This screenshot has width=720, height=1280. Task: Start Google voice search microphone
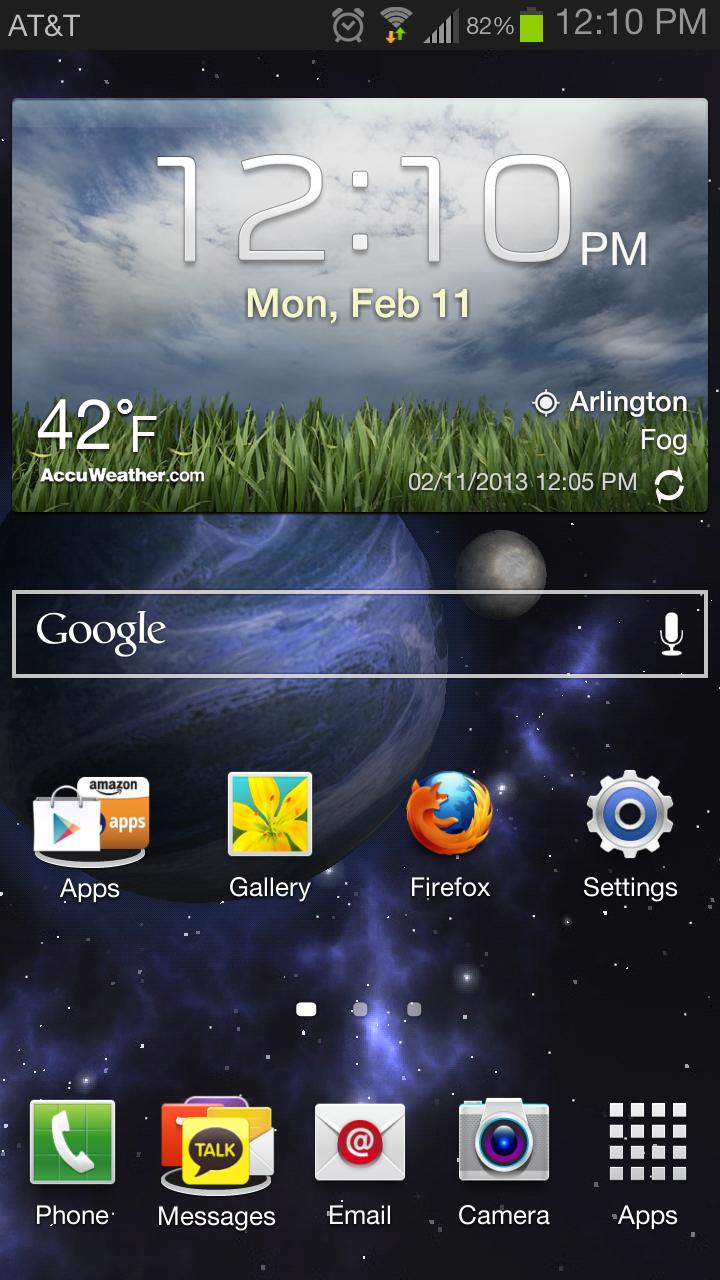point(671,634)
